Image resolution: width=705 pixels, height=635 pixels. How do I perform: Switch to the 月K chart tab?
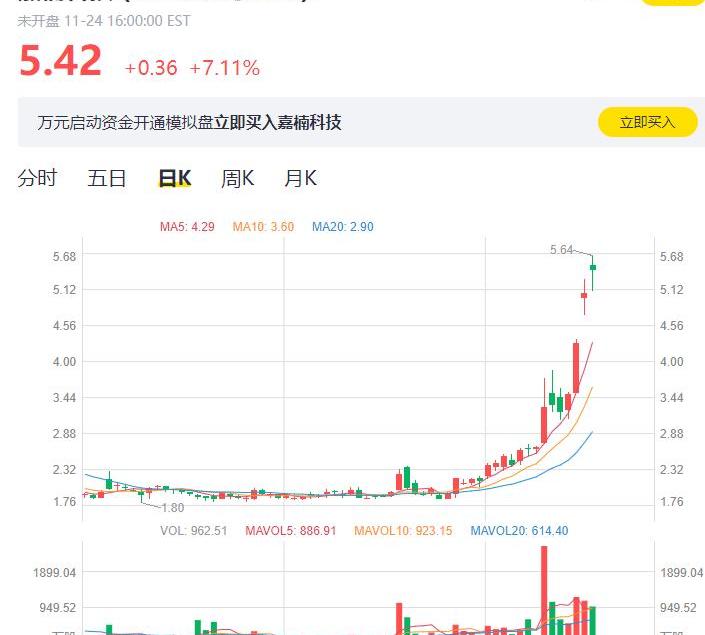(300, 179)
